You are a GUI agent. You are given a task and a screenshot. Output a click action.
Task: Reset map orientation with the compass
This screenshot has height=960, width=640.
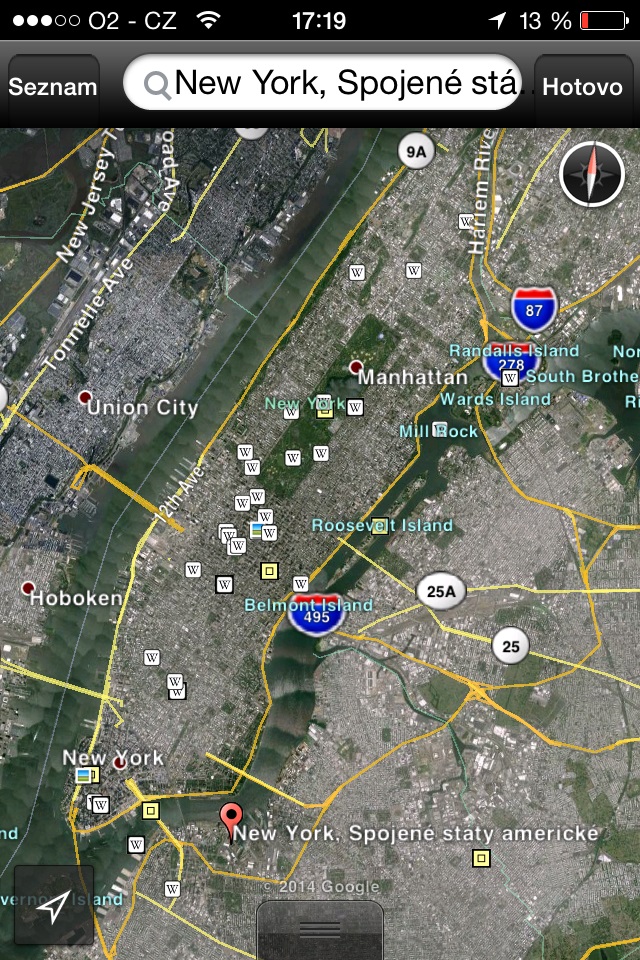(592, 173)
